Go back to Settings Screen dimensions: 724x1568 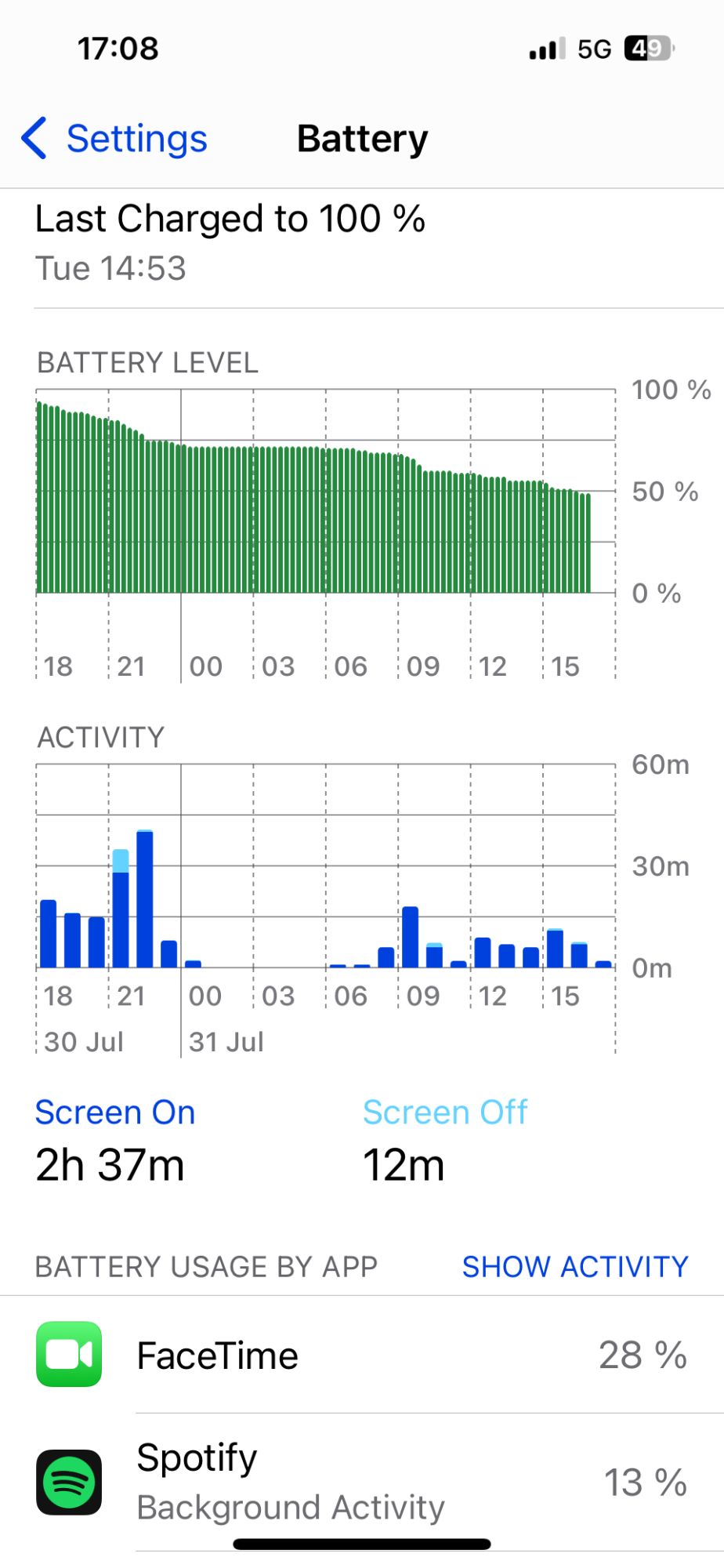click(x=115, y=140)
